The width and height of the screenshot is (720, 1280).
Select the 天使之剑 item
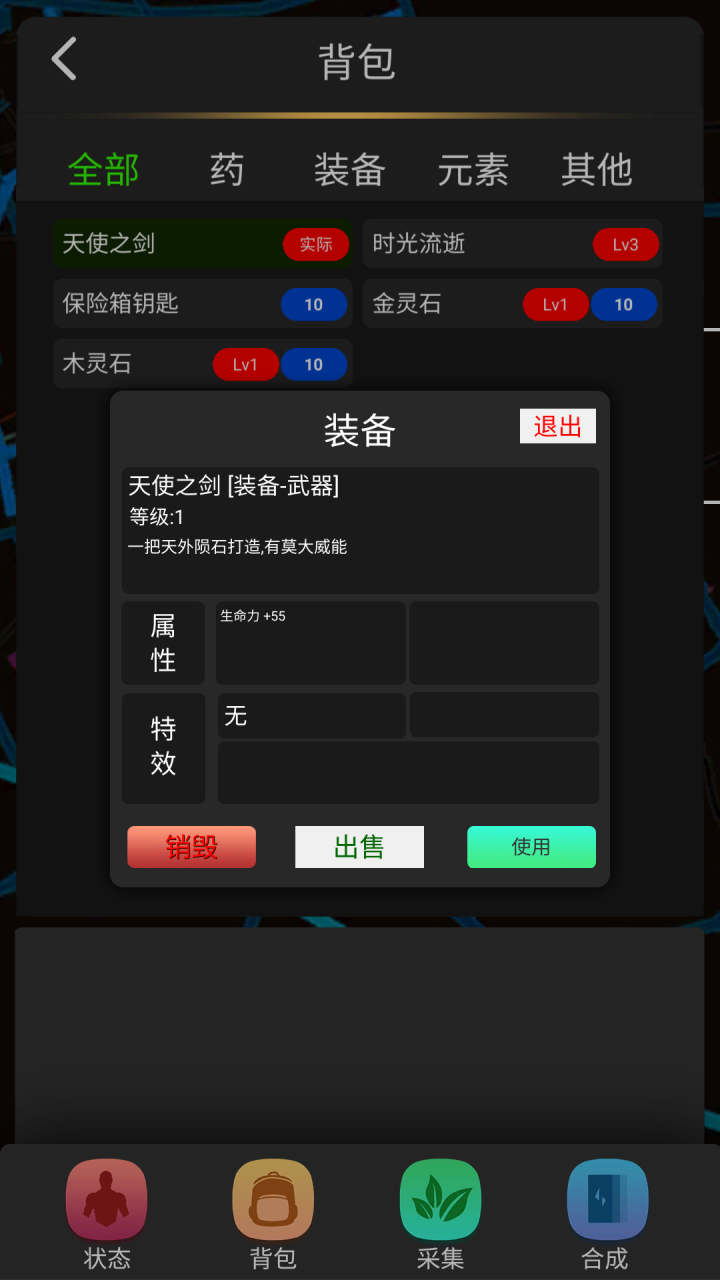point(202,244)
